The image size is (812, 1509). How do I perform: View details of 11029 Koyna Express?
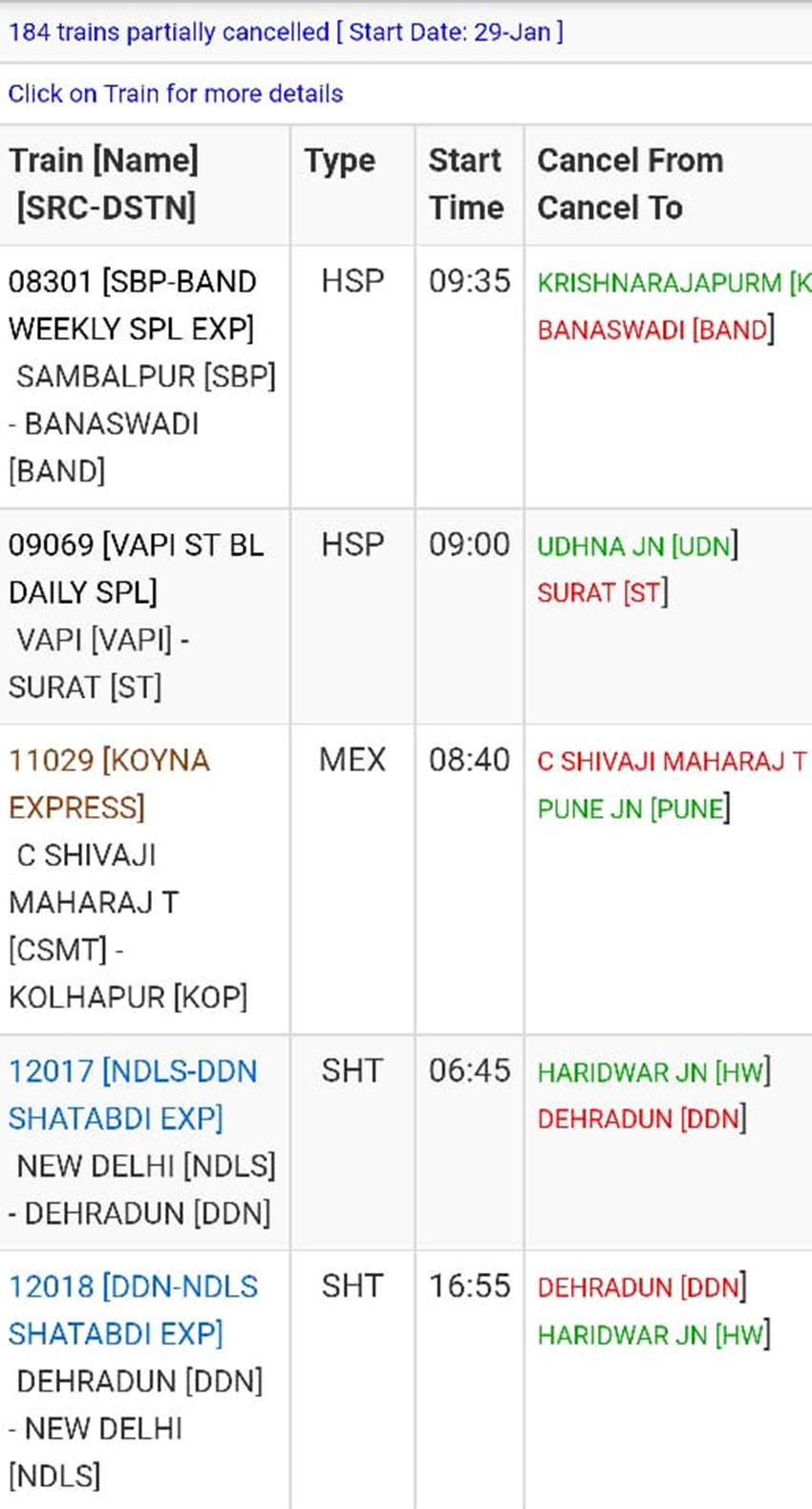(109, 784)
